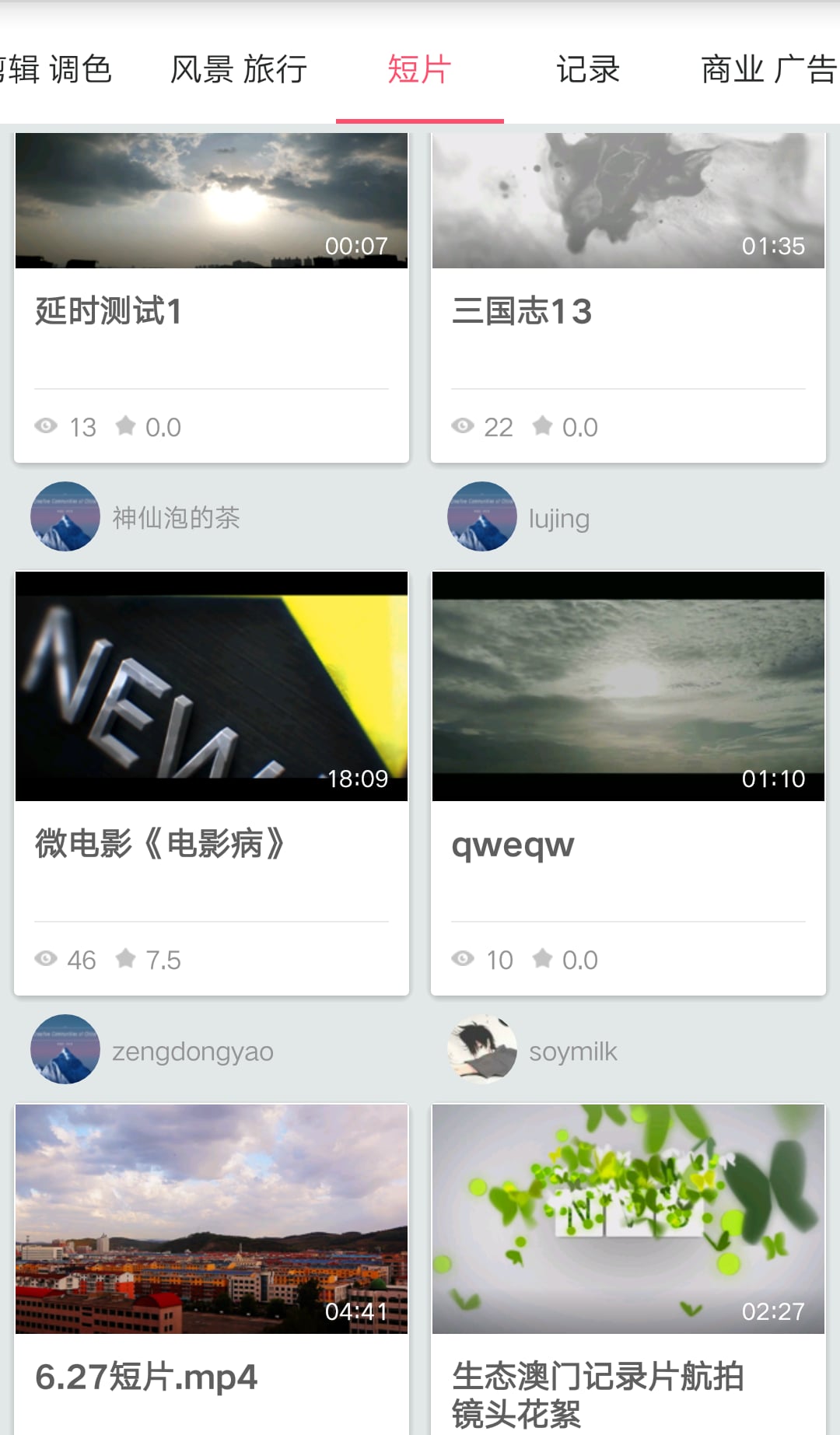Image resolution: width=840 pixels, height=1435 pixels.
Task: Open the 商业 广告 tab
Action: click(768, 70)
